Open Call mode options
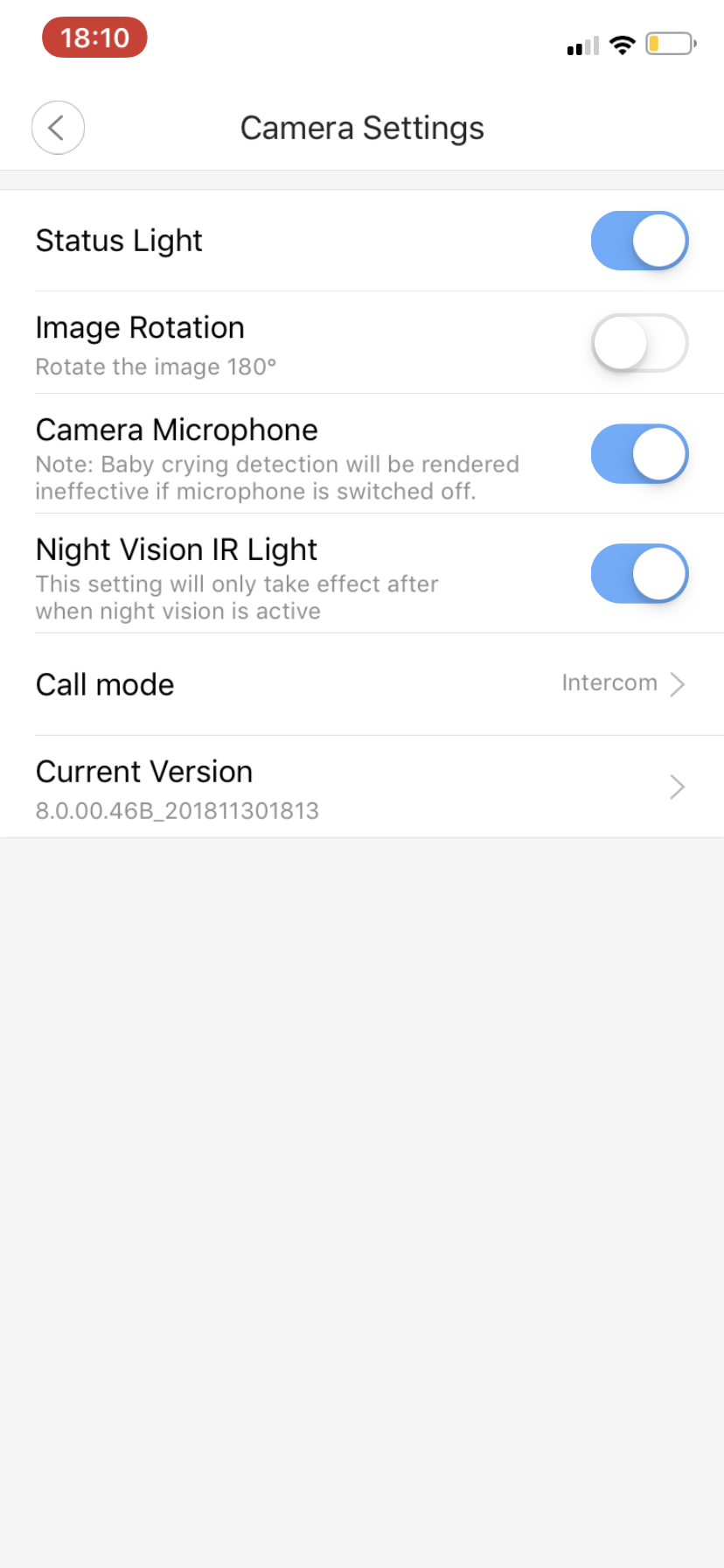The width and height of the screenshot is (724, 1568). pos(362,684)
